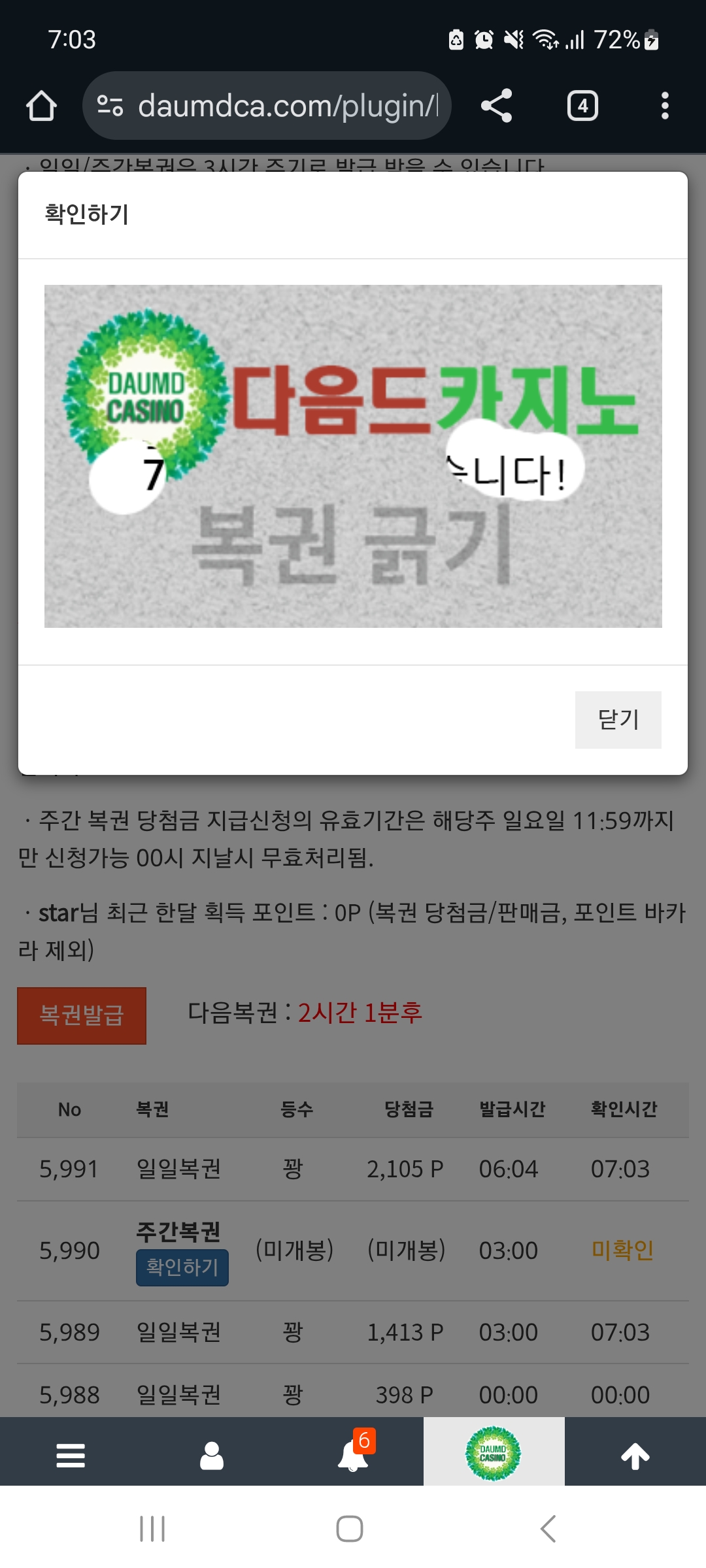Viewport: 706px width, 1568px height.
Task: Tap the 복권발급 button
Action: 82,1015
